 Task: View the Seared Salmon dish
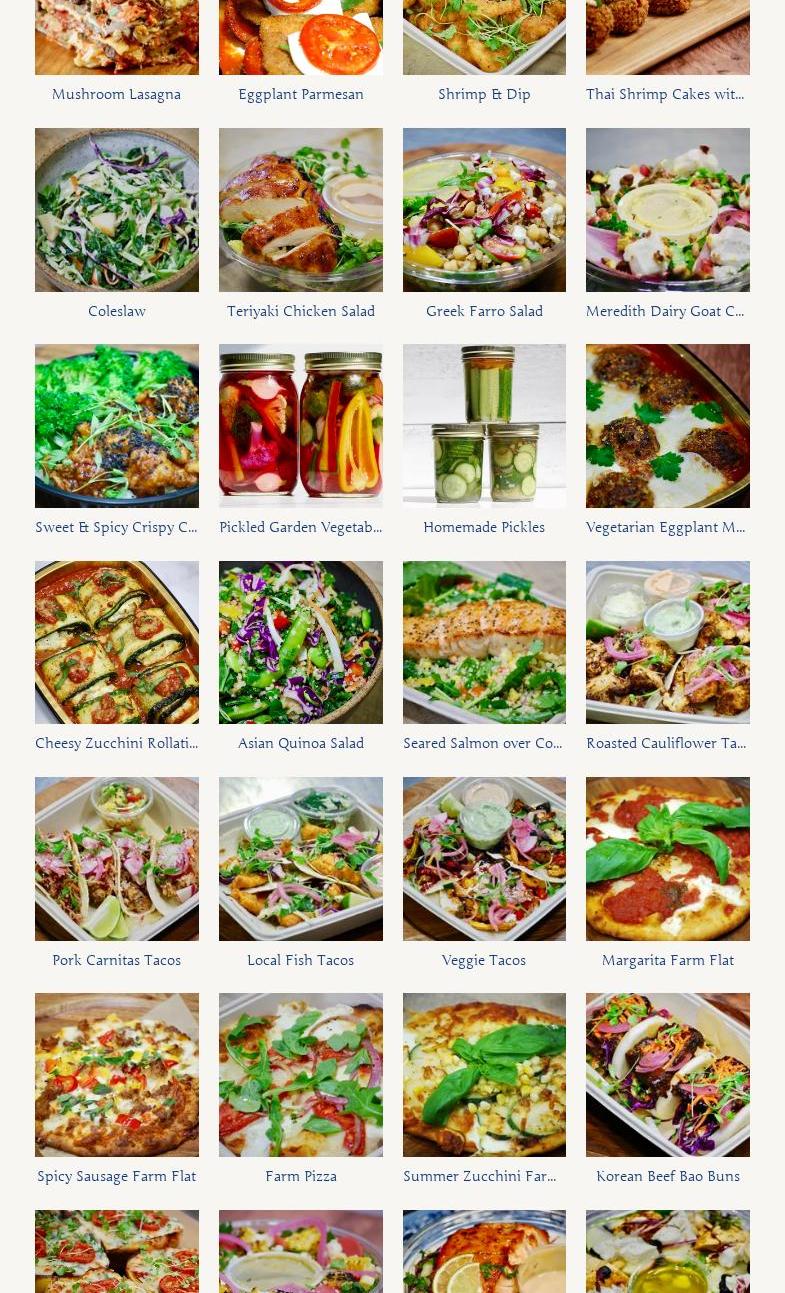tap(484, 642)
